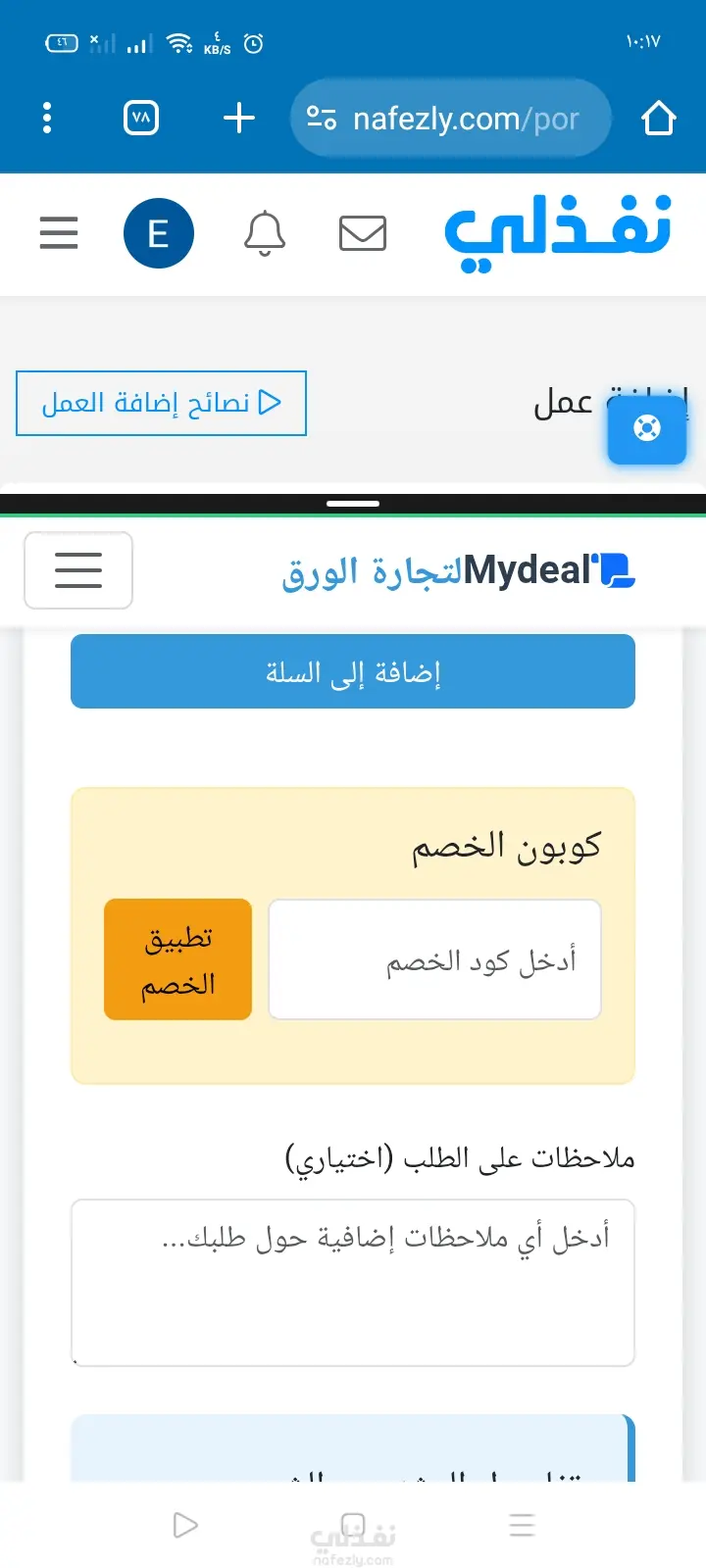The image size is (706, 1568).
Task: Open the system recent apps button
Action: coord(522,1525)
